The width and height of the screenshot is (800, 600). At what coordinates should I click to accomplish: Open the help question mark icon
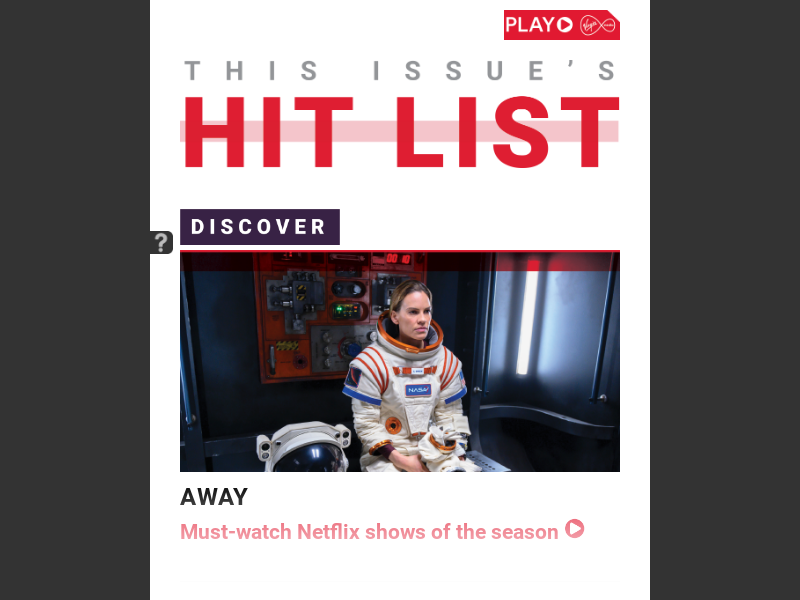pos(161,242)
